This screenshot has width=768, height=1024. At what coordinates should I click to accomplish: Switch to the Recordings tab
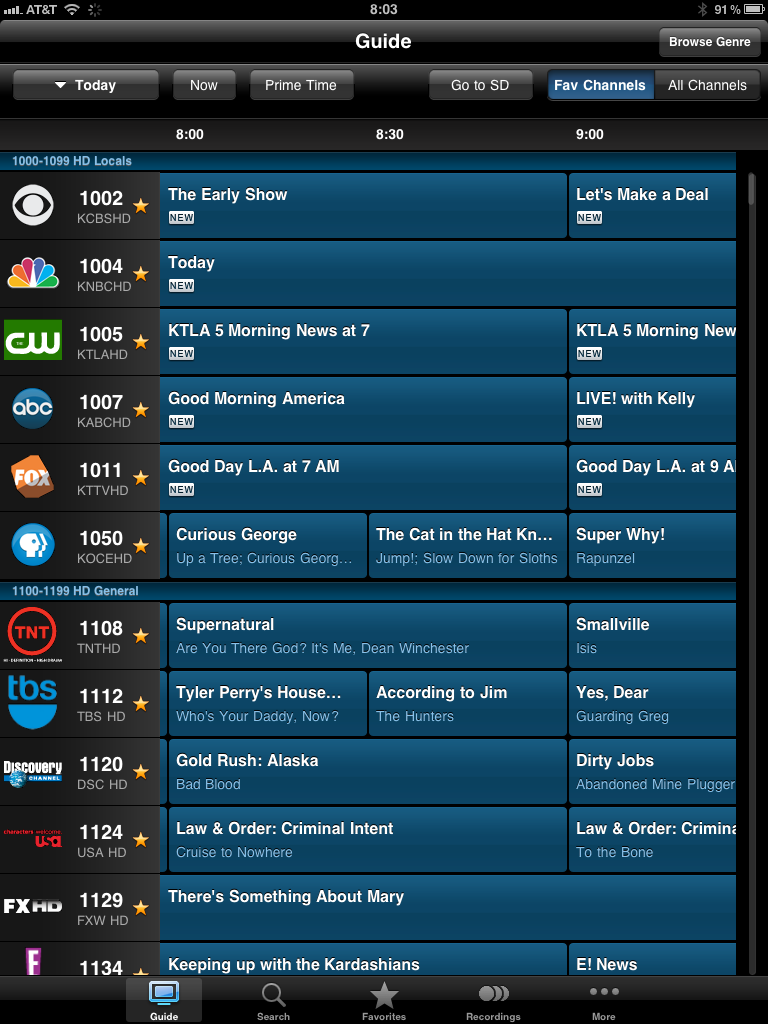(493, 1000)
